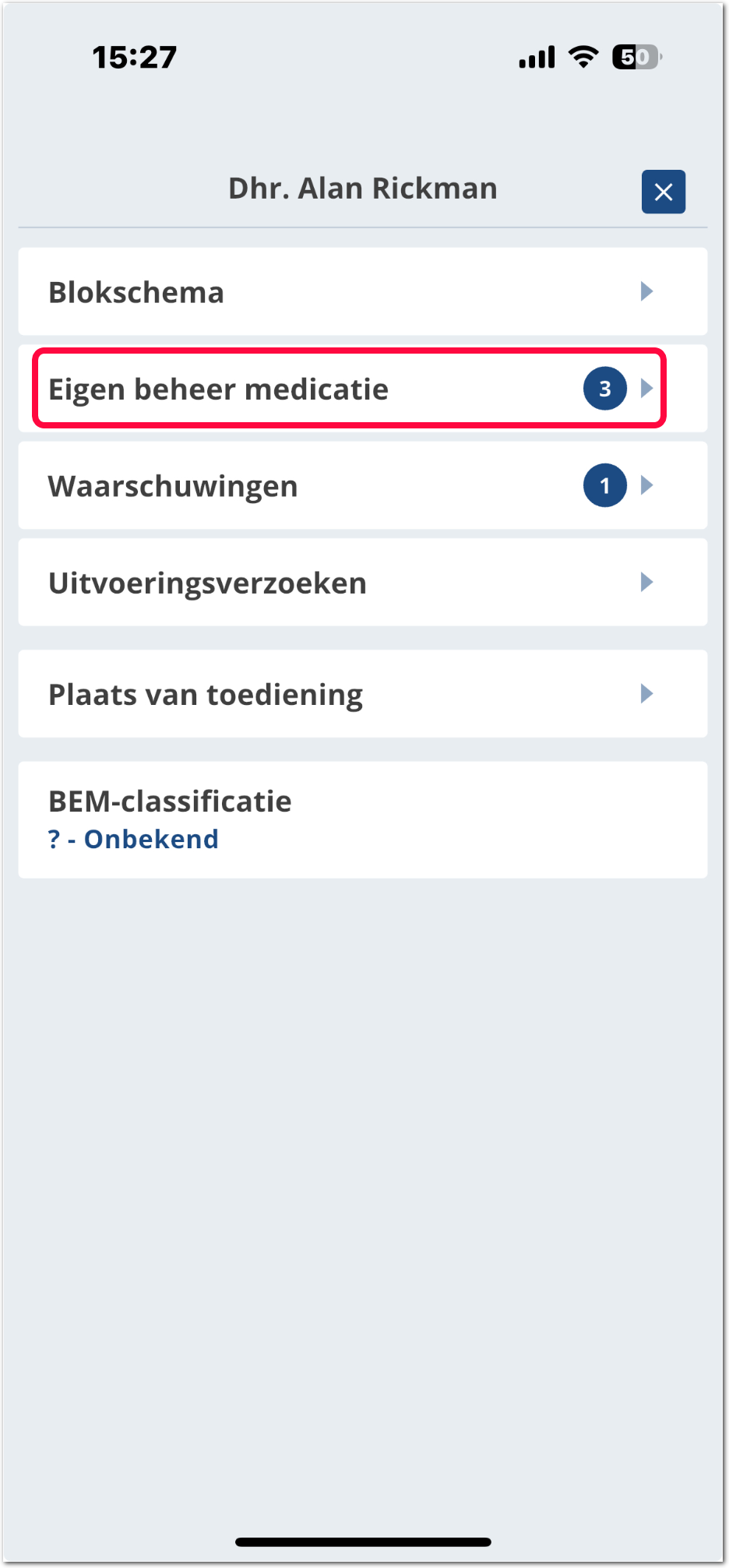Open the Blokschema row
This screenshot has width=729, height=1568.
pyautogui.click(x=362, y=292)
